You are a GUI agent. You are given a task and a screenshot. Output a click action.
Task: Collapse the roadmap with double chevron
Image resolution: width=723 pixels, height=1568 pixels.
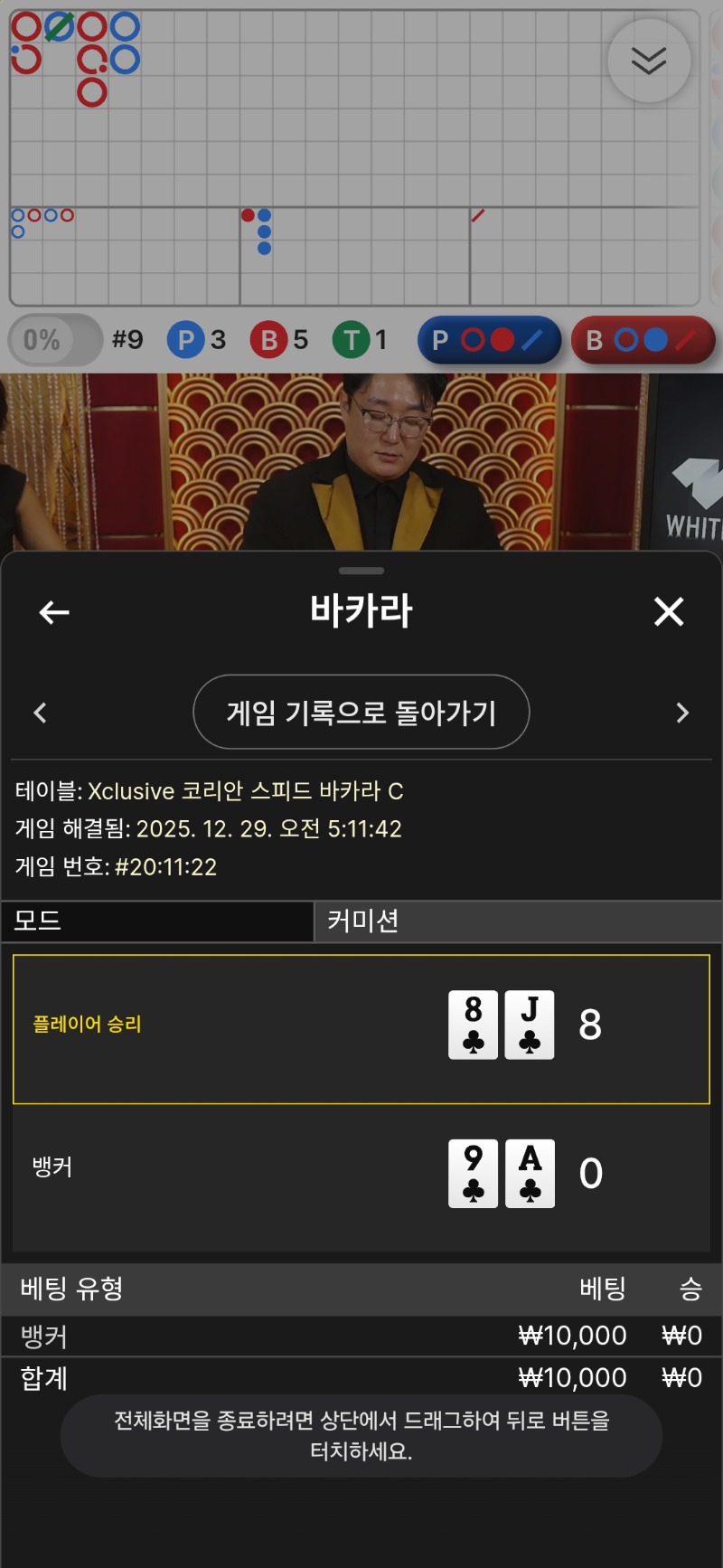pyautogui.click(x=649, y=61)
